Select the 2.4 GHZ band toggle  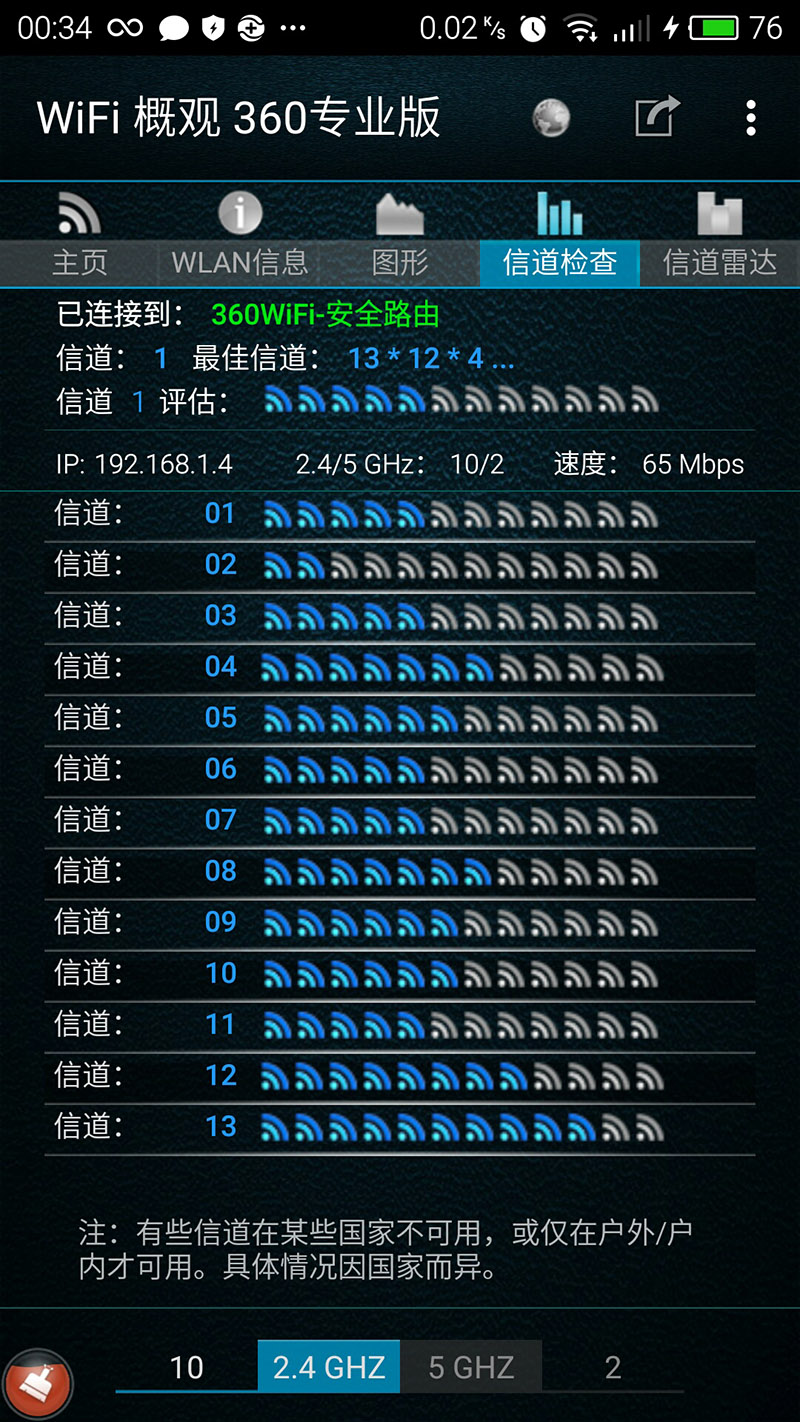point(327,1366)
